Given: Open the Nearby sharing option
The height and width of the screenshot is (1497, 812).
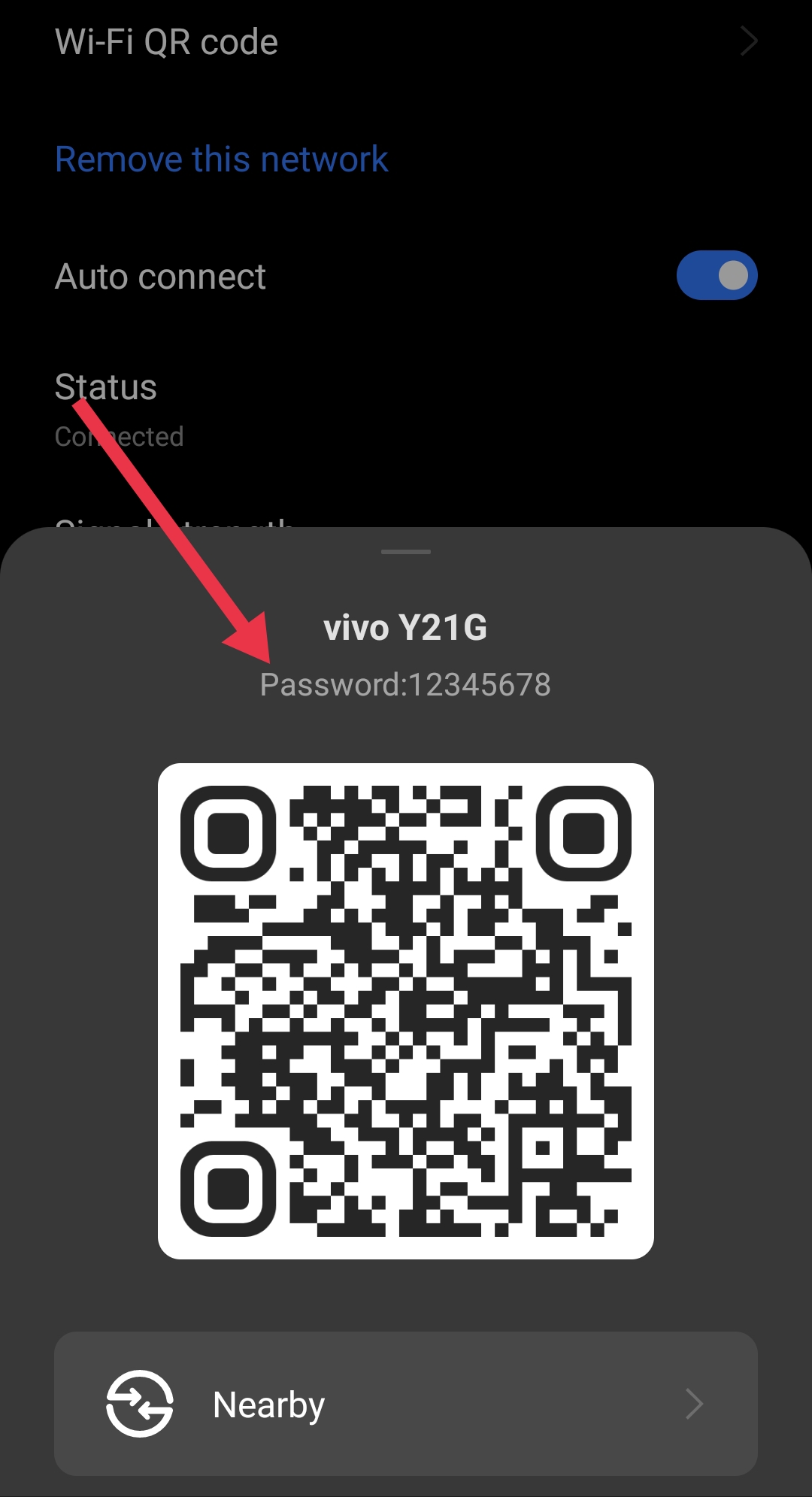Looking at the screenshot, I should (406, 1404).
